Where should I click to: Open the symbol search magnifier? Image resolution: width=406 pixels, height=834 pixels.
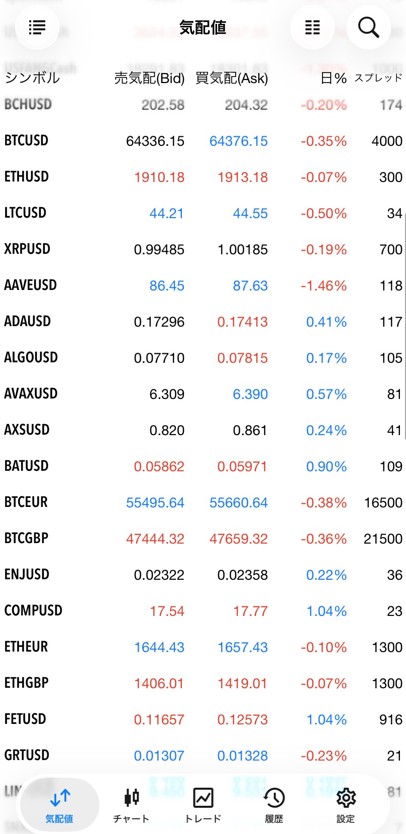pyautogui.click(x=368, y=27)
